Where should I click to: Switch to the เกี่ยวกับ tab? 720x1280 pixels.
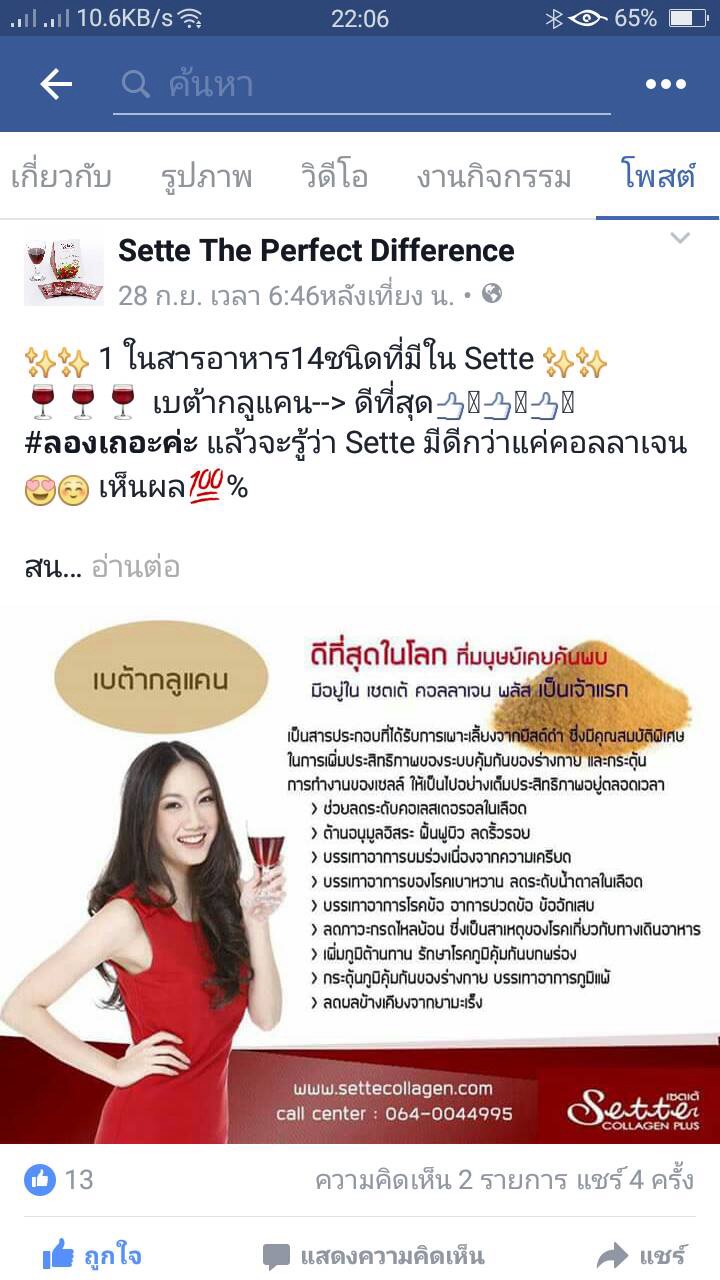(x=61, y=177)
